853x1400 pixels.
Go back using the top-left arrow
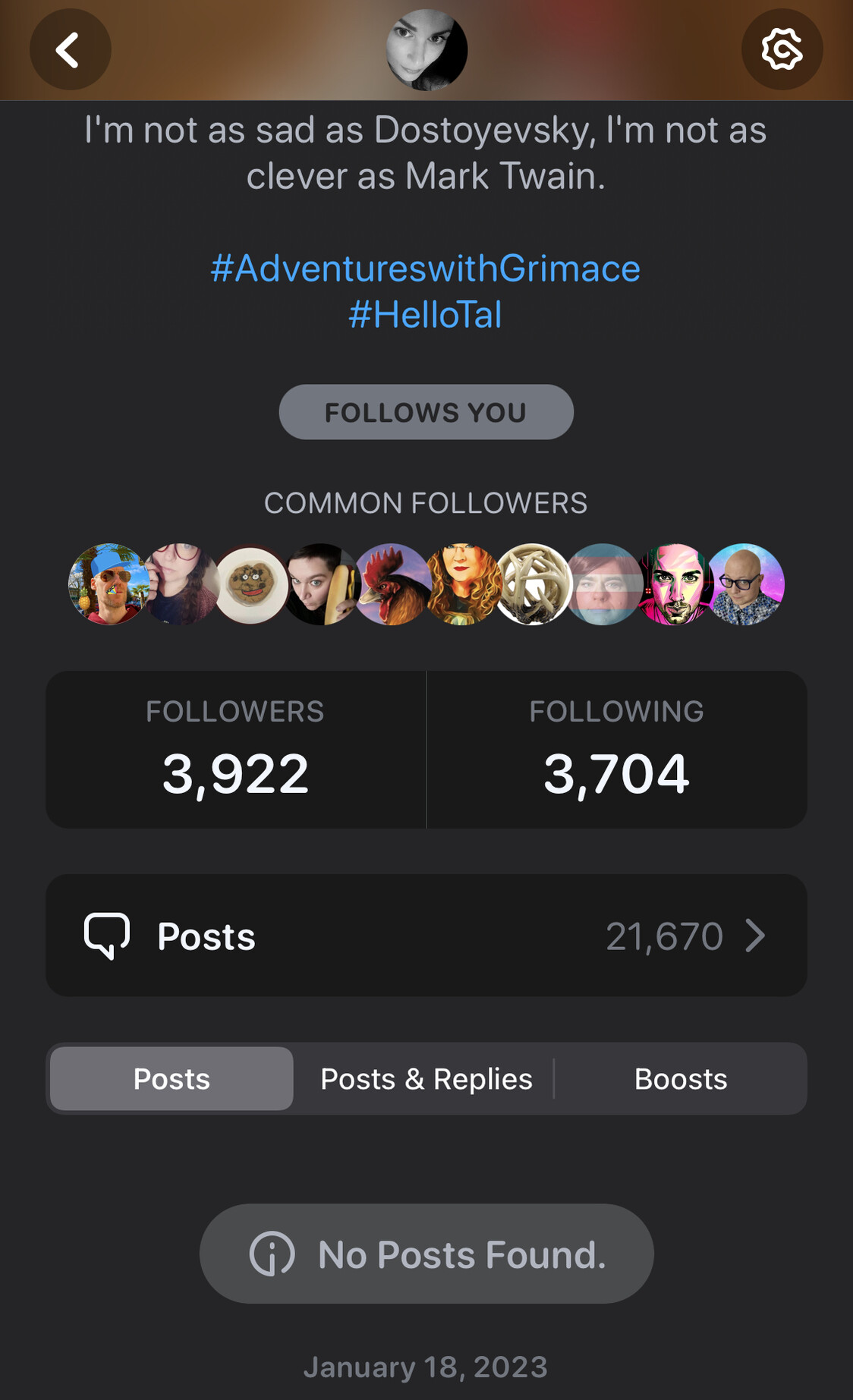(70, 50)
